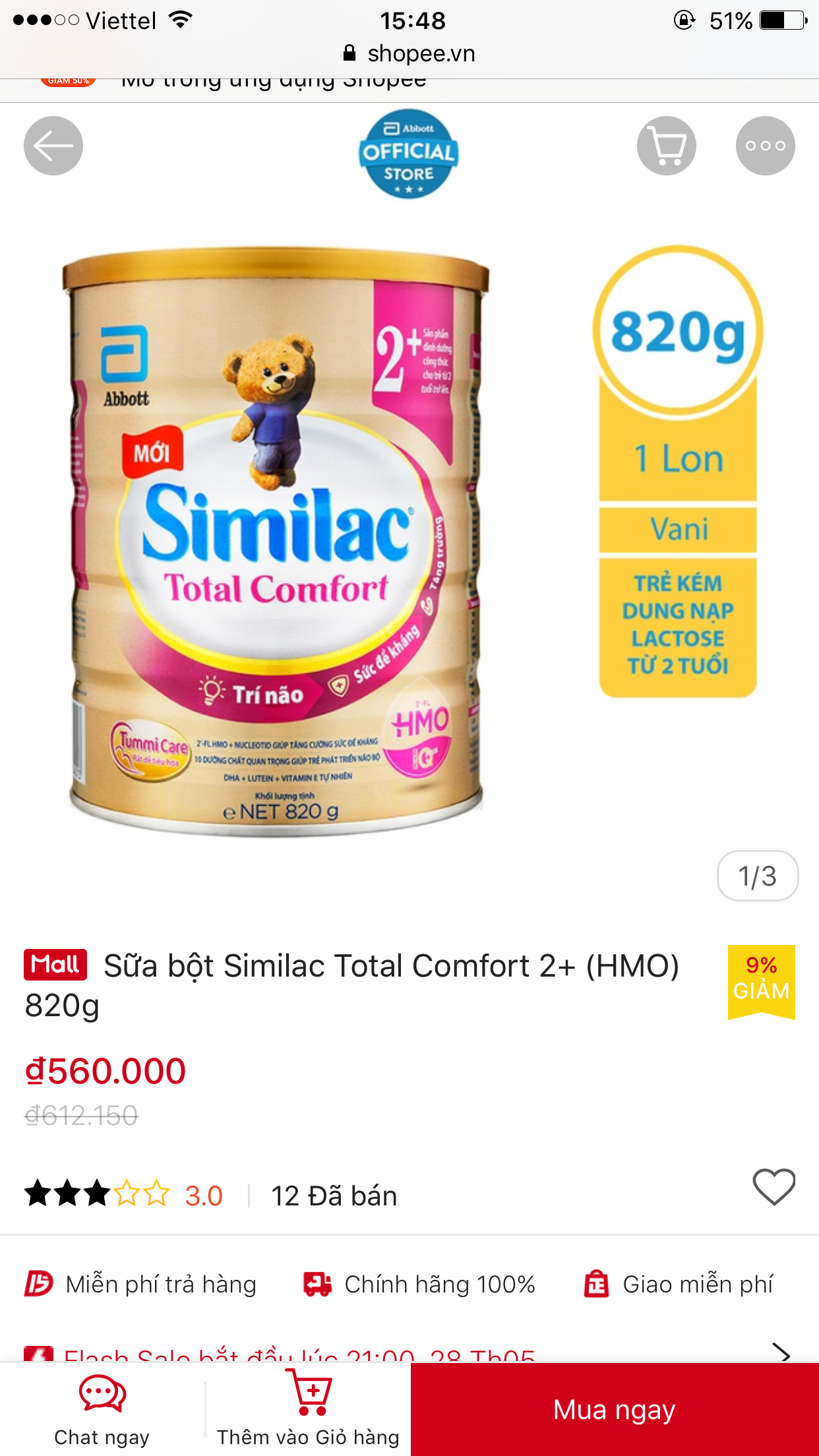Open the Shopee app banner link
The width and height of the screenshot is (819, 1456).
click(273, 83)
